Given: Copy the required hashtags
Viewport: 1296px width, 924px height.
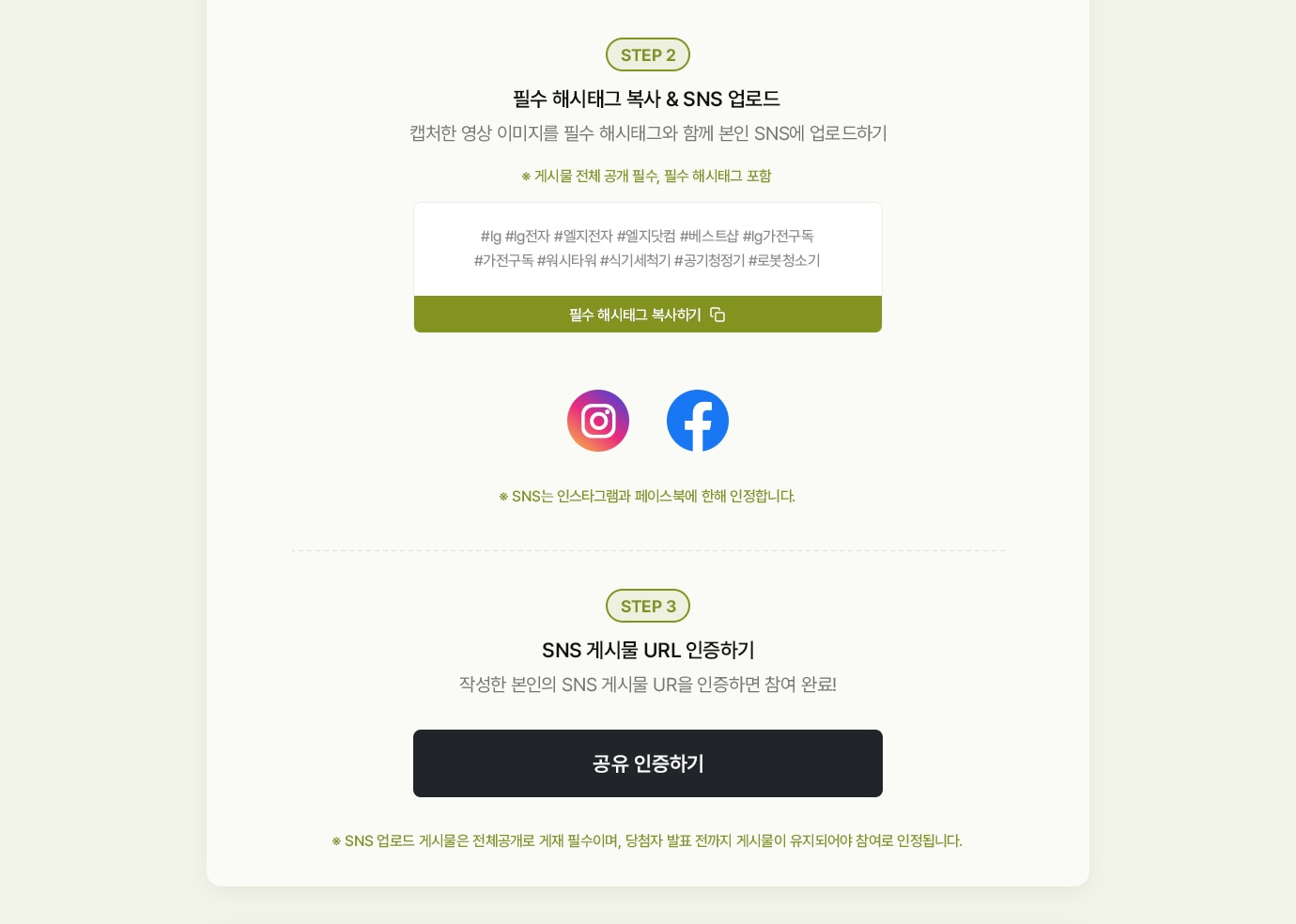Looking at the screenshot, I should click(x=647, y=315).
